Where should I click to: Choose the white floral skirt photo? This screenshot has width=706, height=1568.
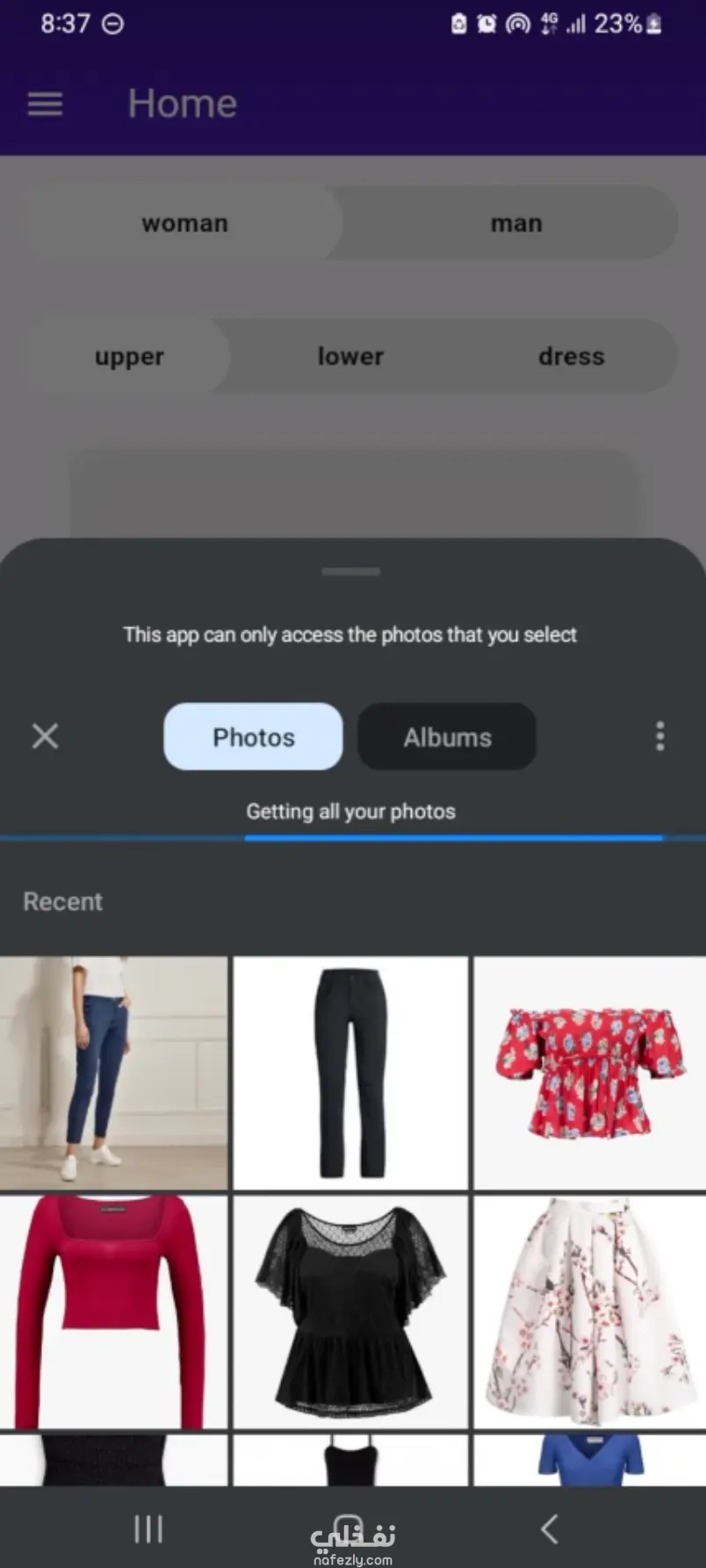589,1311
